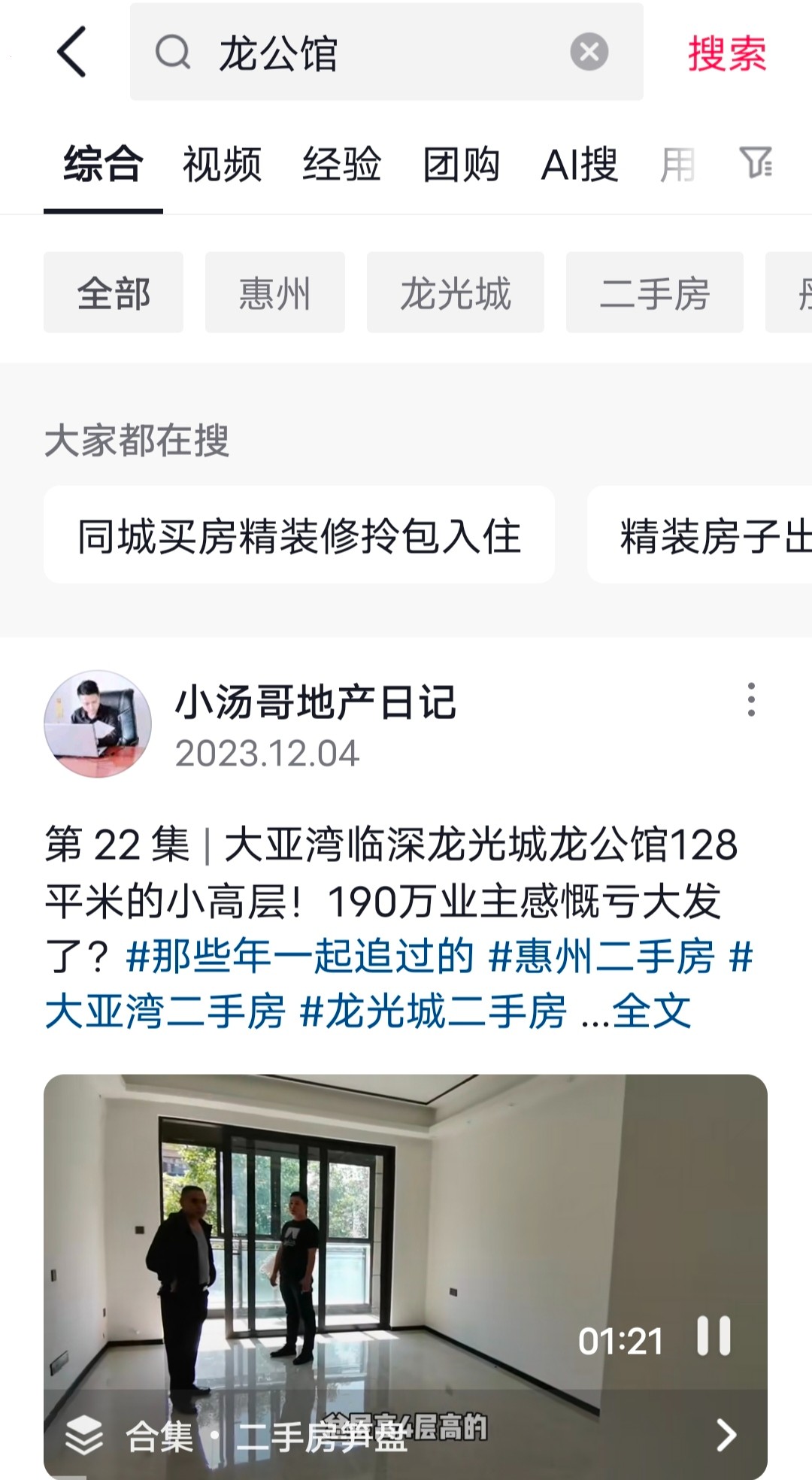Select the 二手房 filter chip
The height and width of the screenshot is (1480, 812).
tap(655, 293)
